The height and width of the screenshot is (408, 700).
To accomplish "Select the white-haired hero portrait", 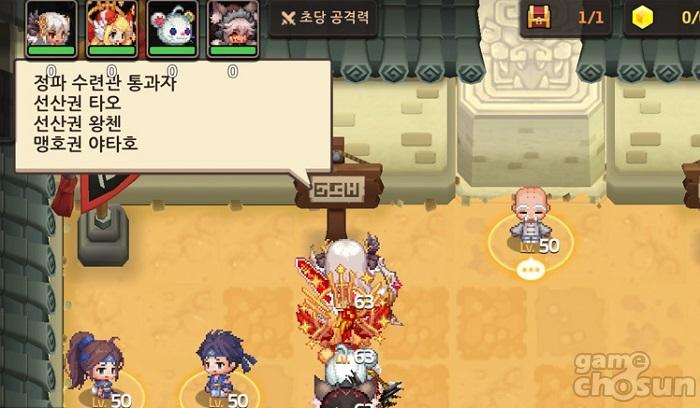I will tap(50, 28).
